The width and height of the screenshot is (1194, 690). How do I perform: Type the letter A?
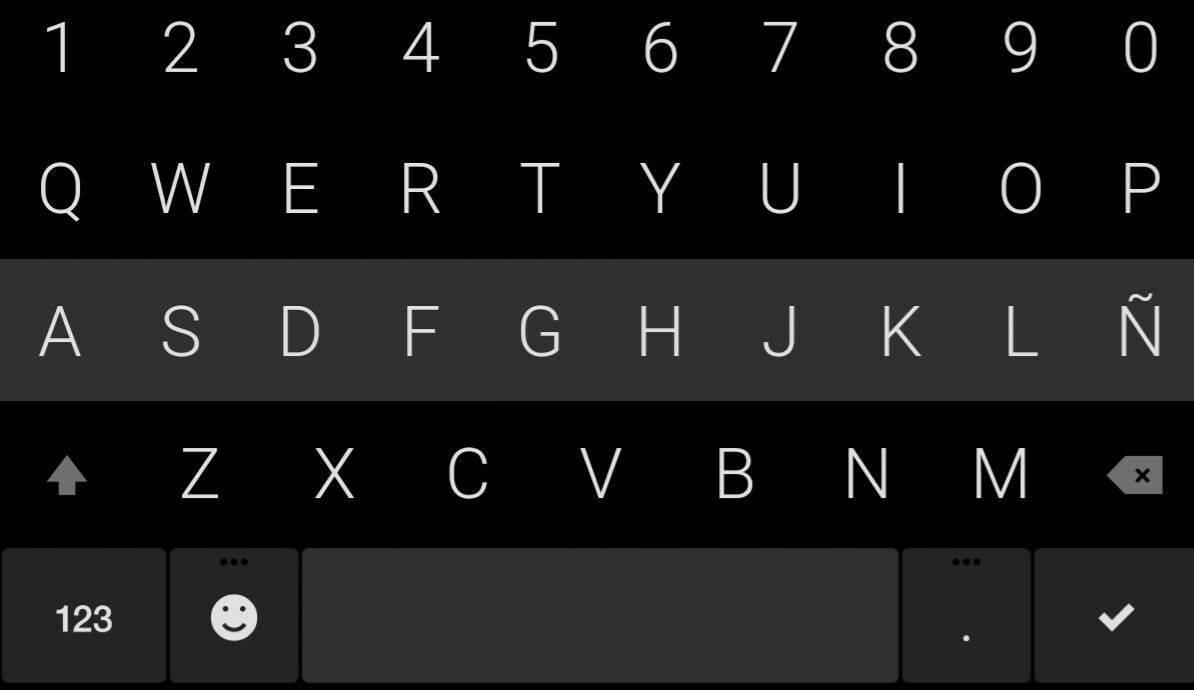click(x=60, y=331)
